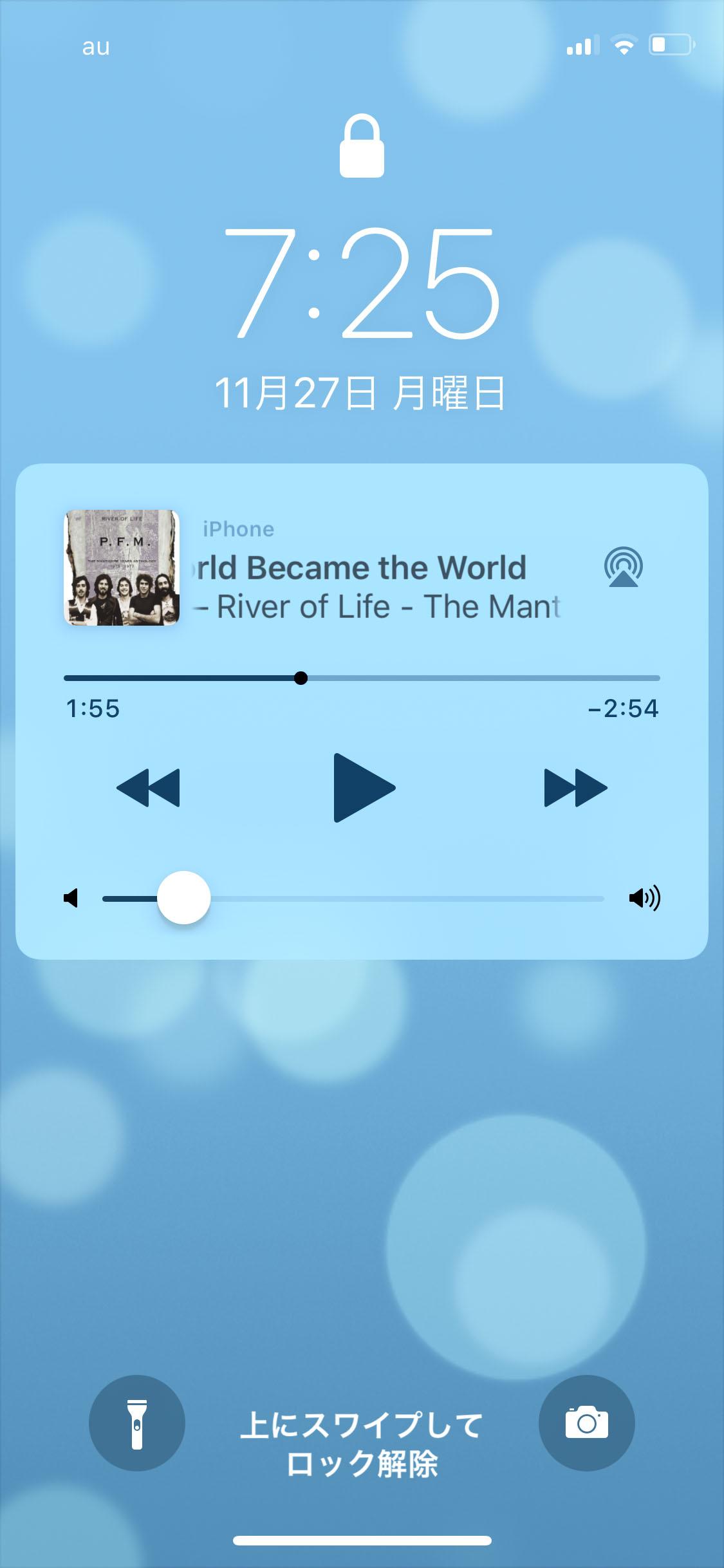Tap the volume slider knob

coord(184,897)
